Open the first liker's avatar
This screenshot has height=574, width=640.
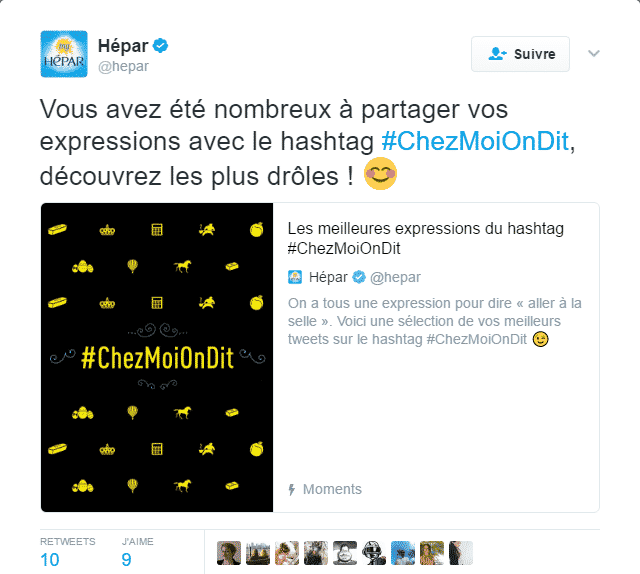pos(229,553)
